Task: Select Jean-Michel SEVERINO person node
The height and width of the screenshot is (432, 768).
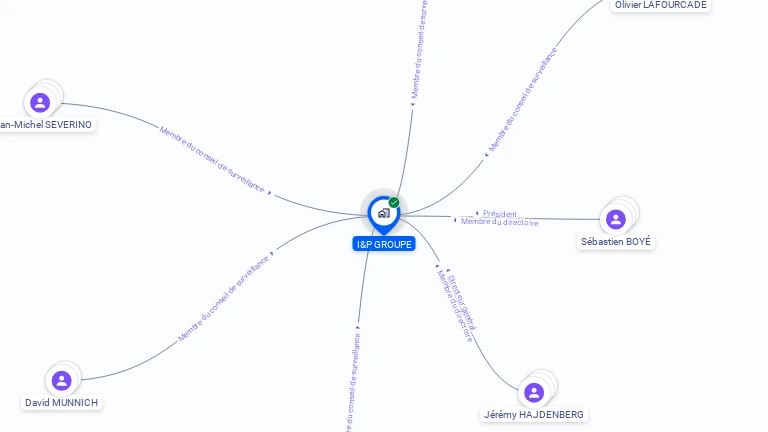Action: (40, 102)
